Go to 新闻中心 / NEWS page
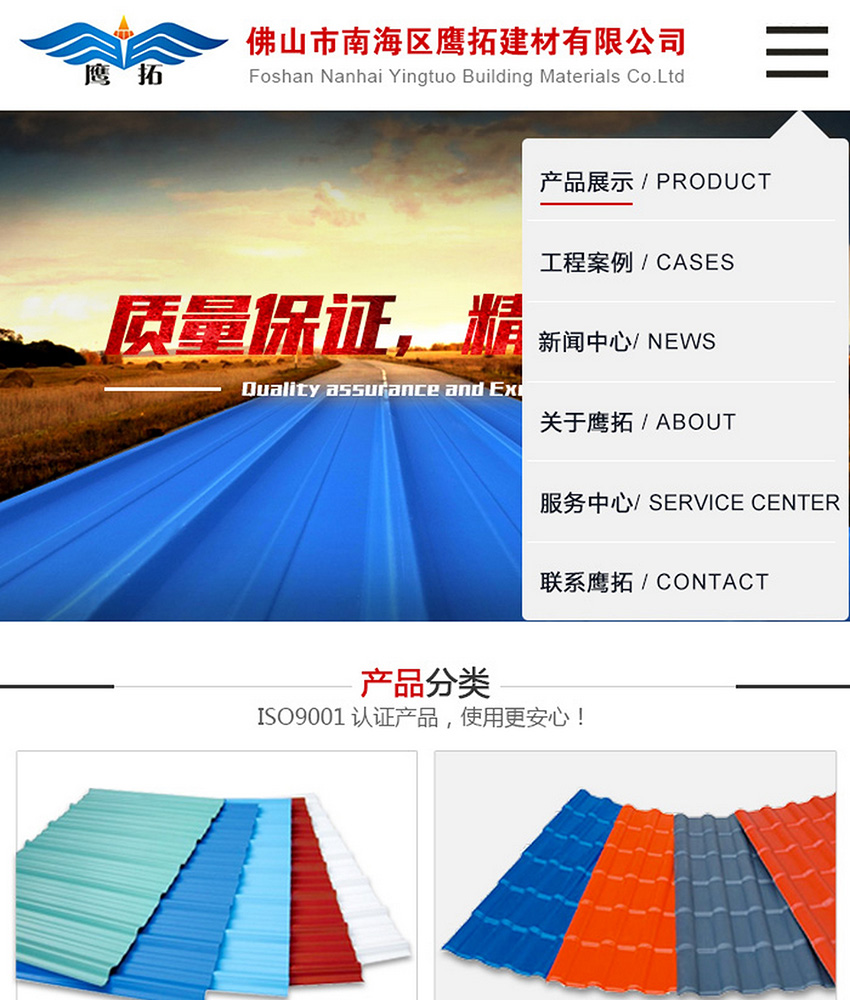The height and width of the screenshot is (1000, 850). click(x=627, y=342)
